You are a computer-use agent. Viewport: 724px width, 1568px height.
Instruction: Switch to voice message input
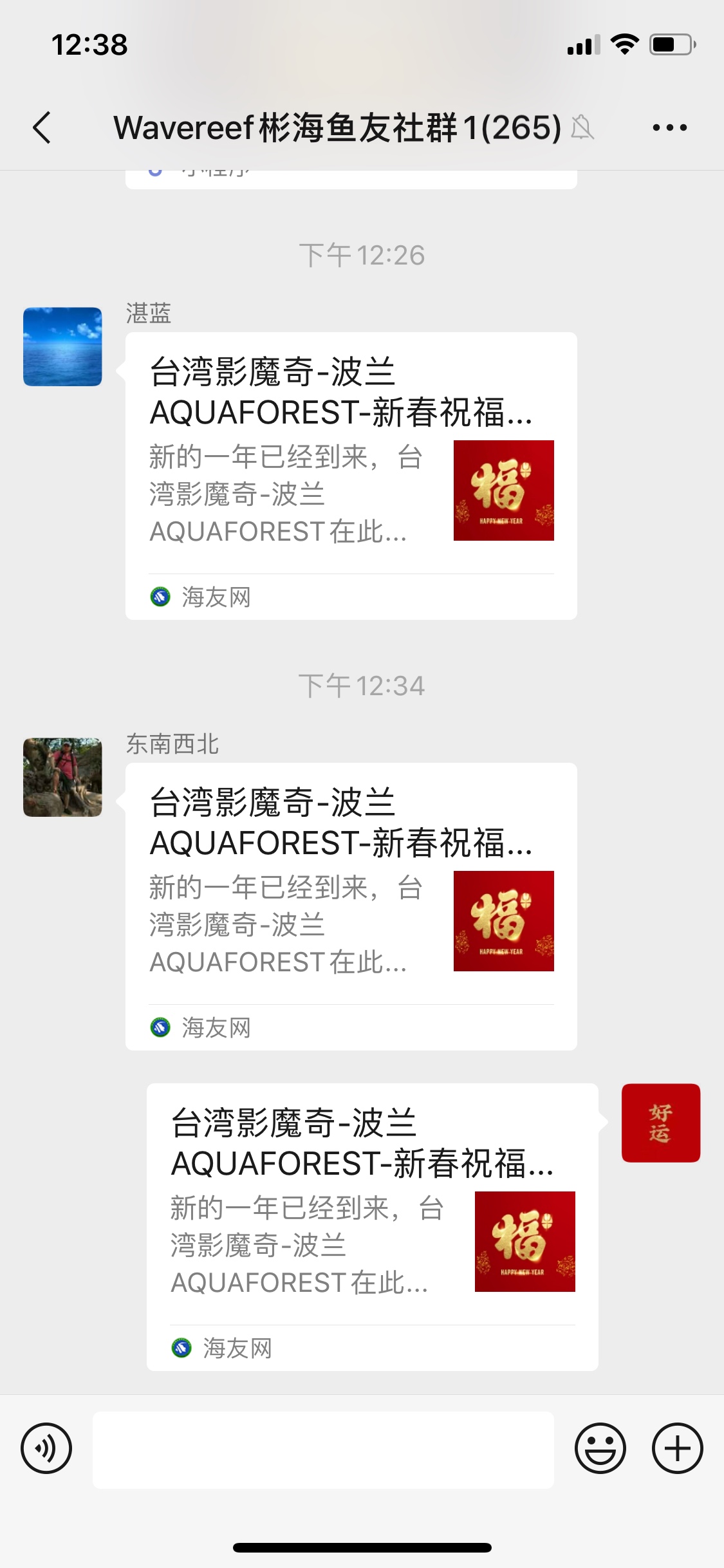[46, 1448]
